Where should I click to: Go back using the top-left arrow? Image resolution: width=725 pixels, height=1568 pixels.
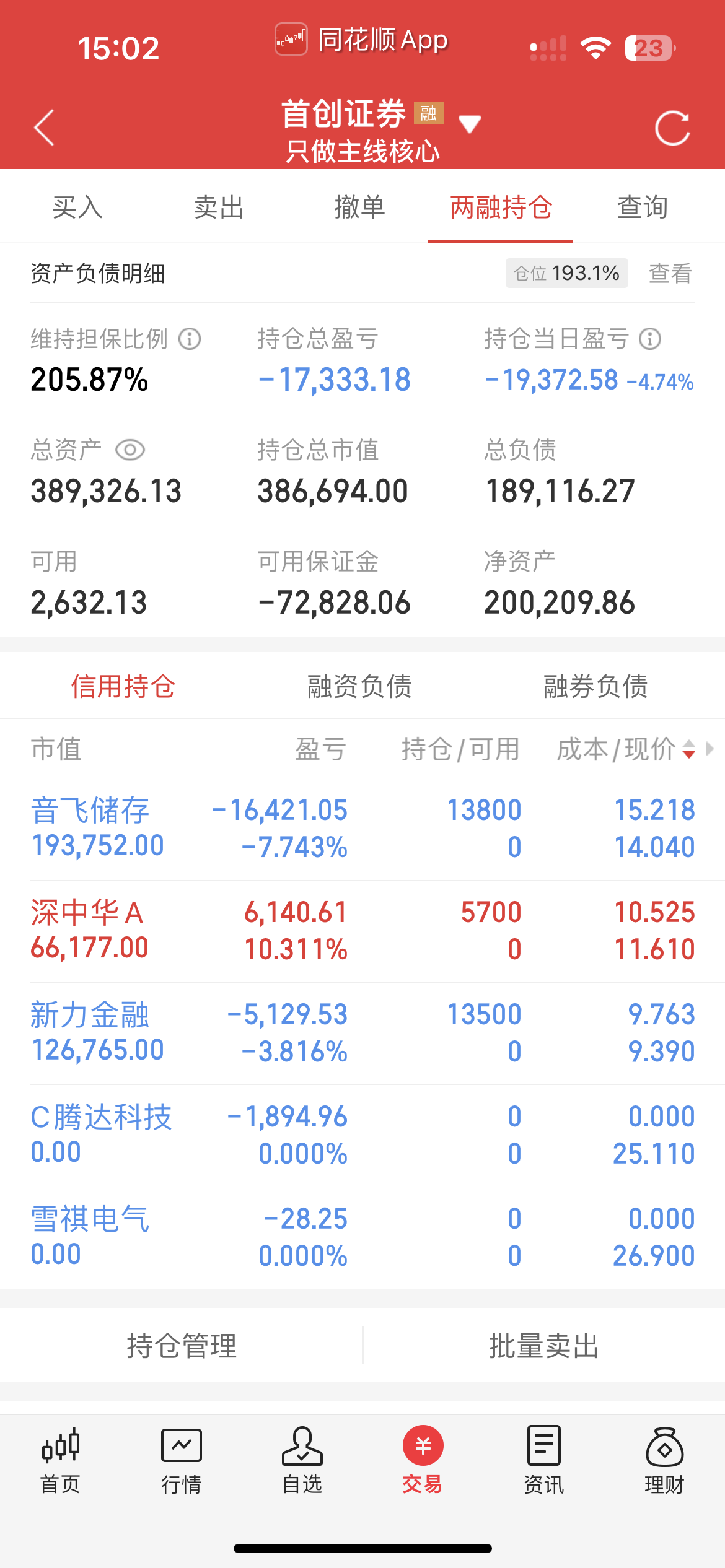pos(45,128)
